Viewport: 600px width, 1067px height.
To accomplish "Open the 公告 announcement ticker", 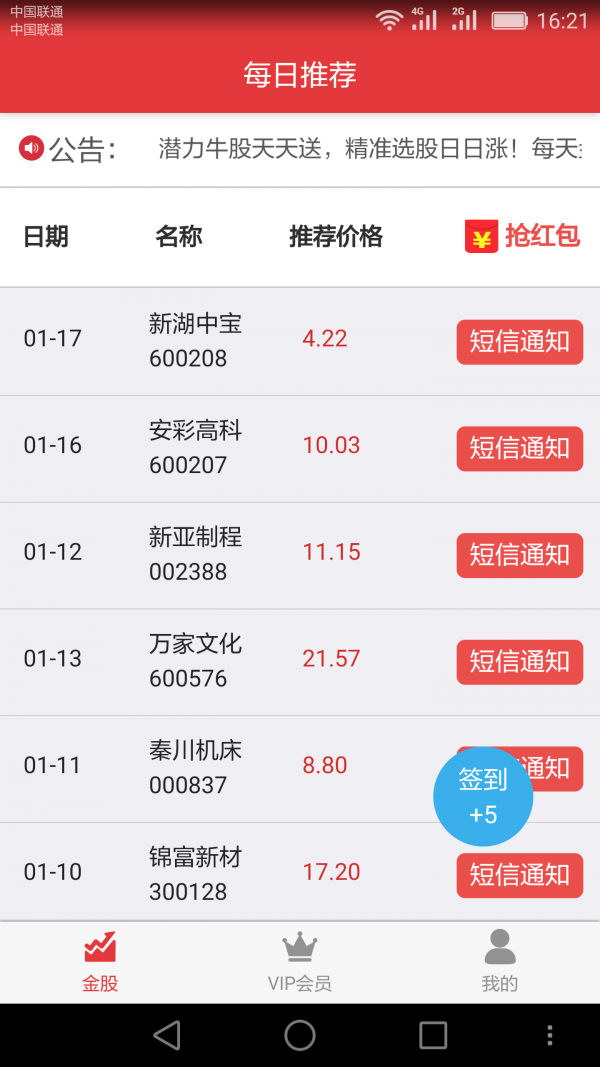I will coord(300,150).
